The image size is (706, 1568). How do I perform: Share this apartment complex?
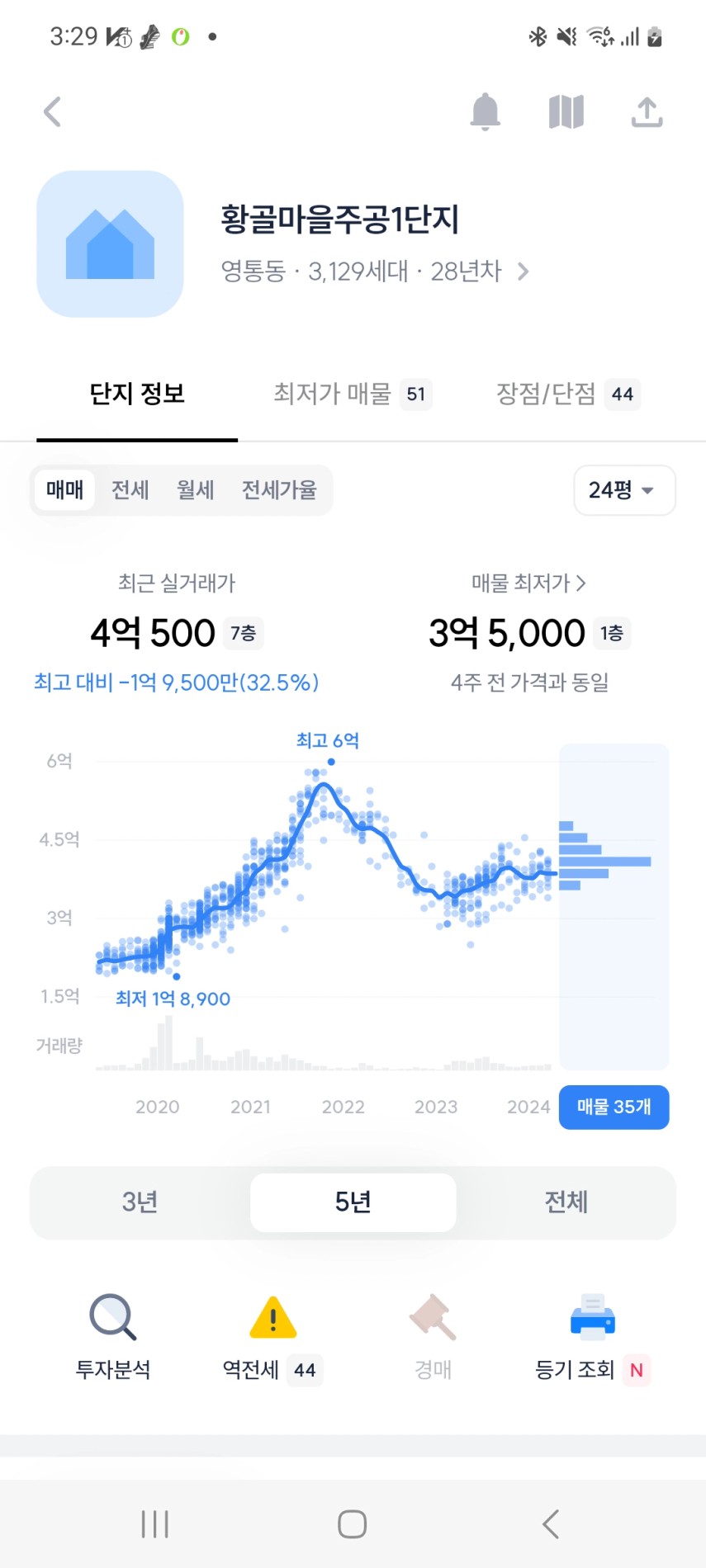tap(647, 112)
